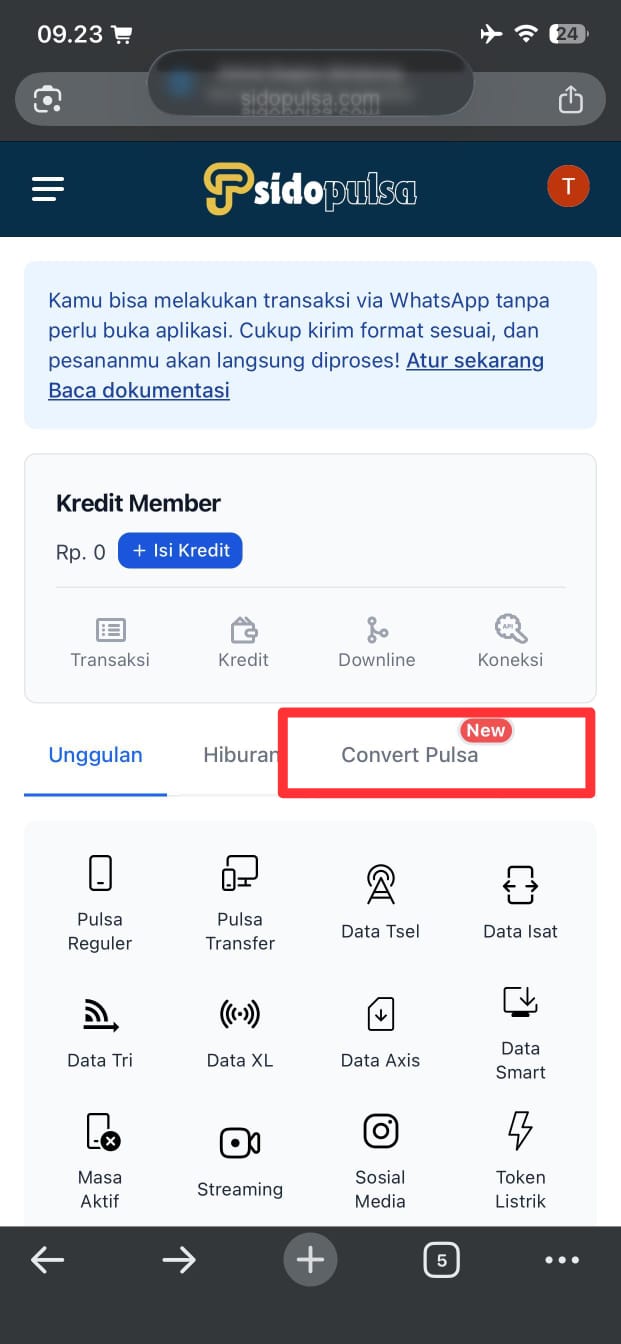Select Pulsa Transfer
Image resolution: width=621 pixels, height=1344 pixels.
point(240,900)
